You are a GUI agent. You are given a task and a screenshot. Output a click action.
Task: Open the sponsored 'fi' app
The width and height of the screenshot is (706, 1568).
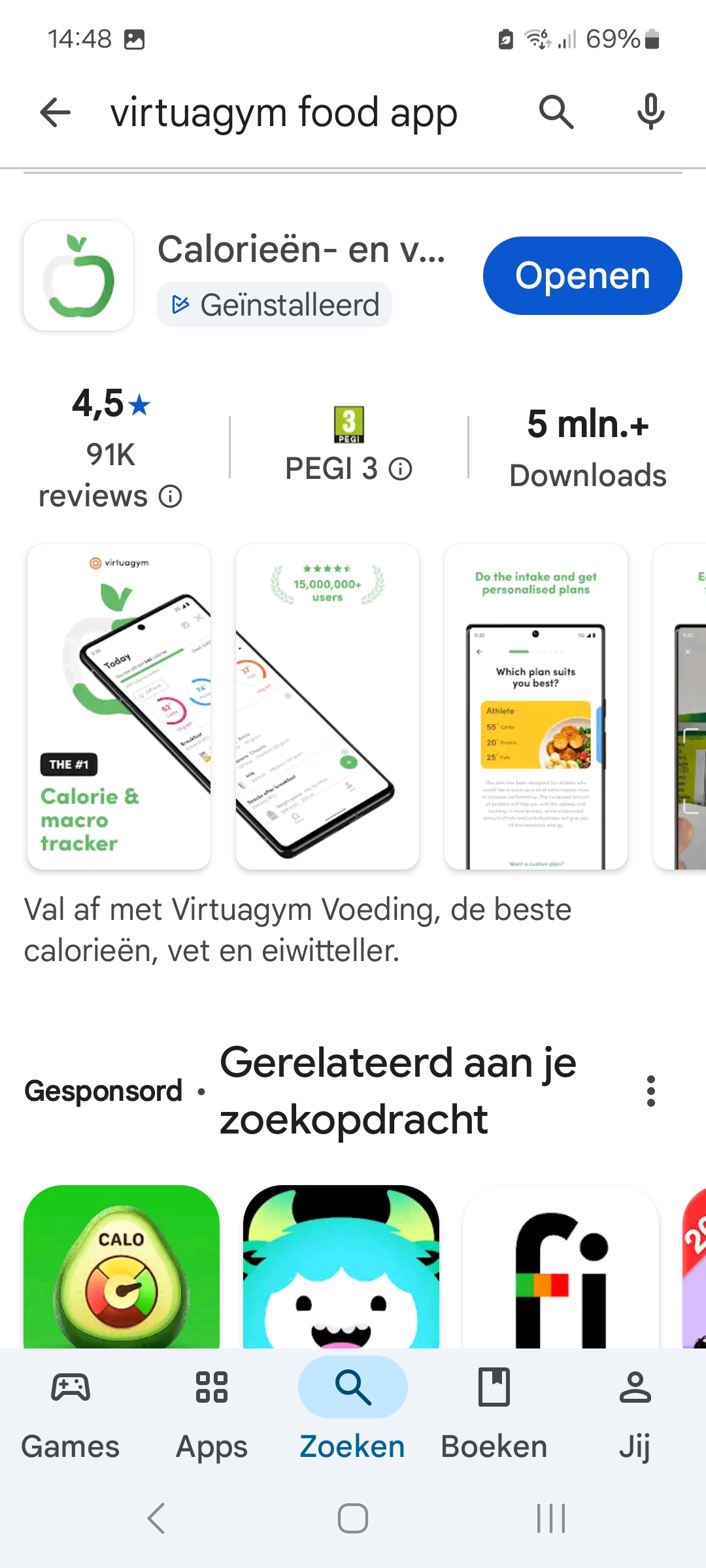(x=560, y=1266)
